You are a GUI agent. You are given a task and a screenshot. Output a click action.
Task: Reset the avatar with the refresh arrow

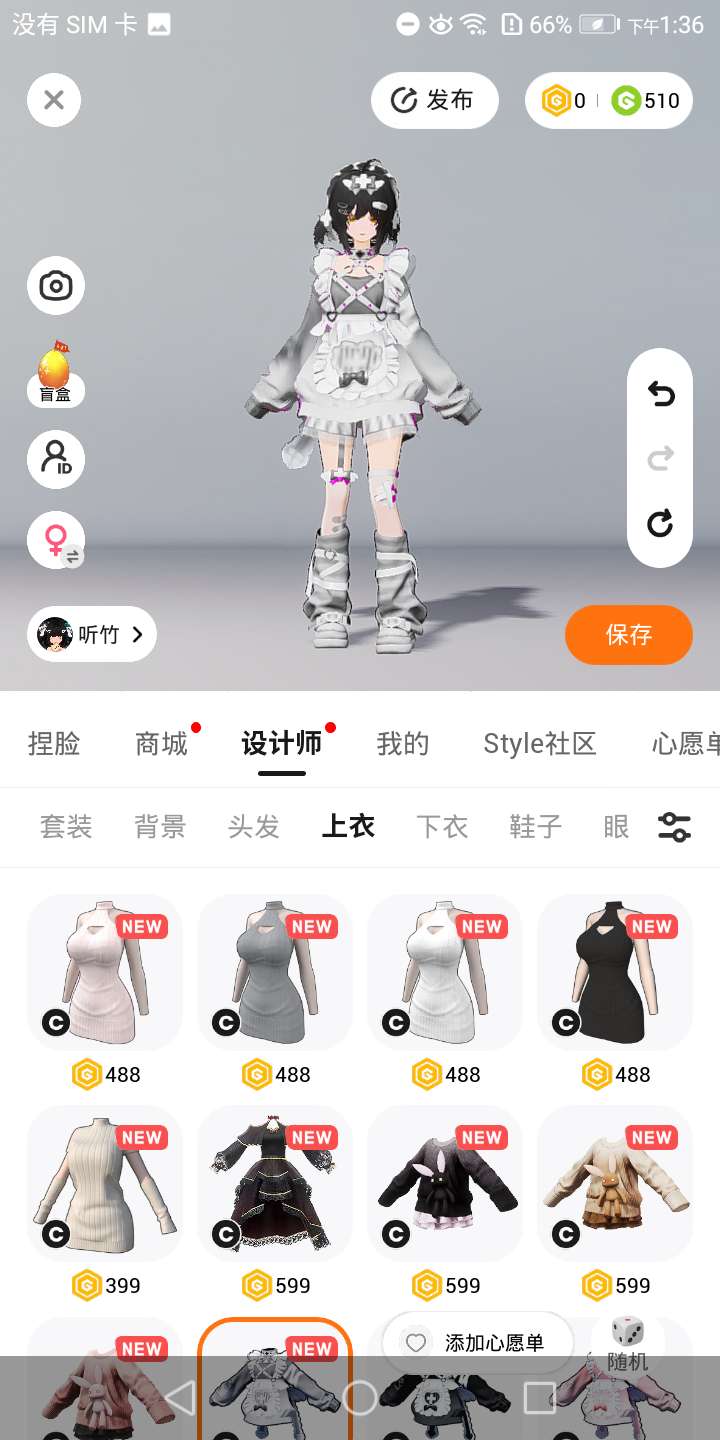660,523
